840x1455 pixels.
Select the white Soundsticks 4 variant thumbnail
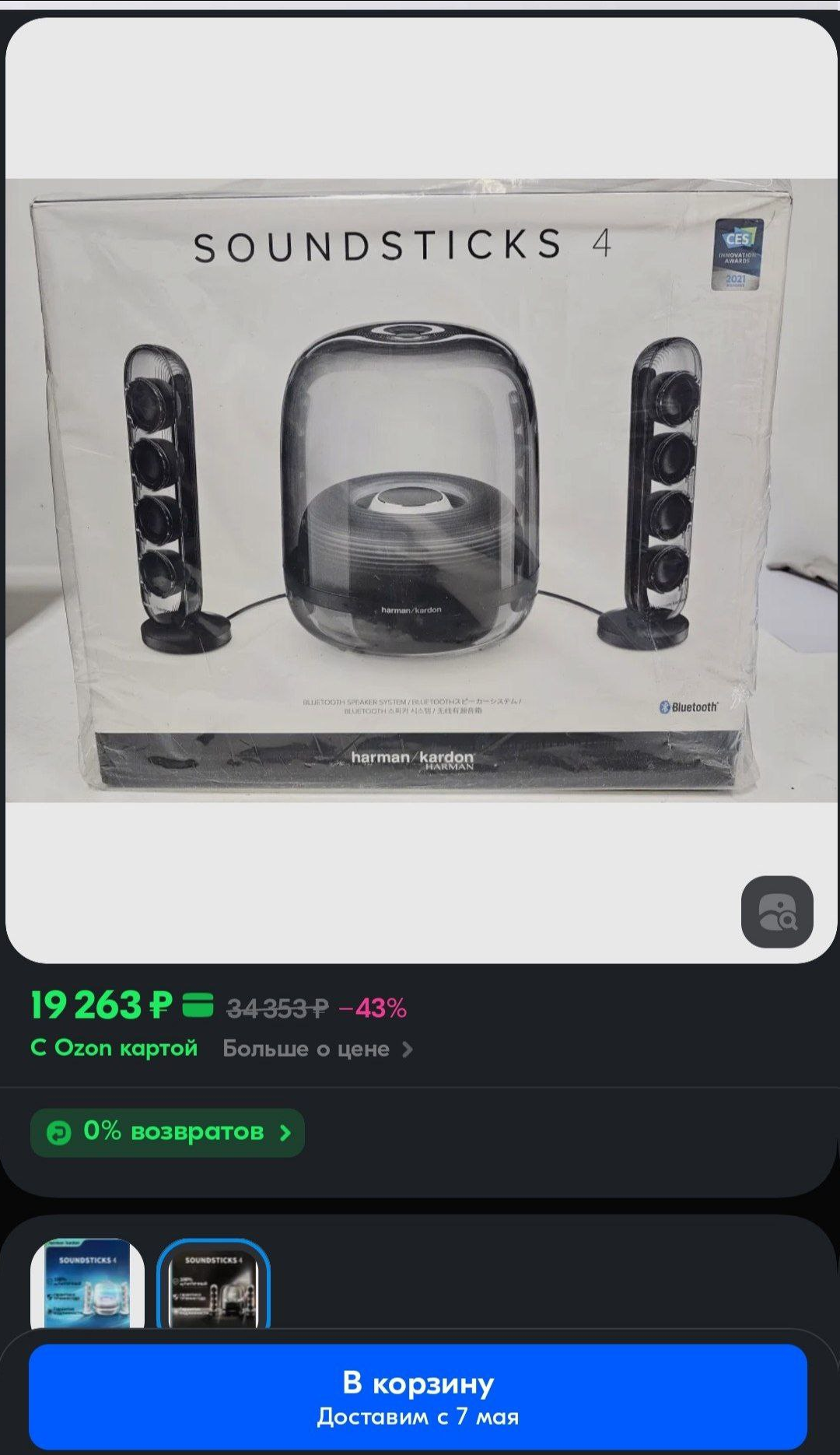coord(87,1283)
